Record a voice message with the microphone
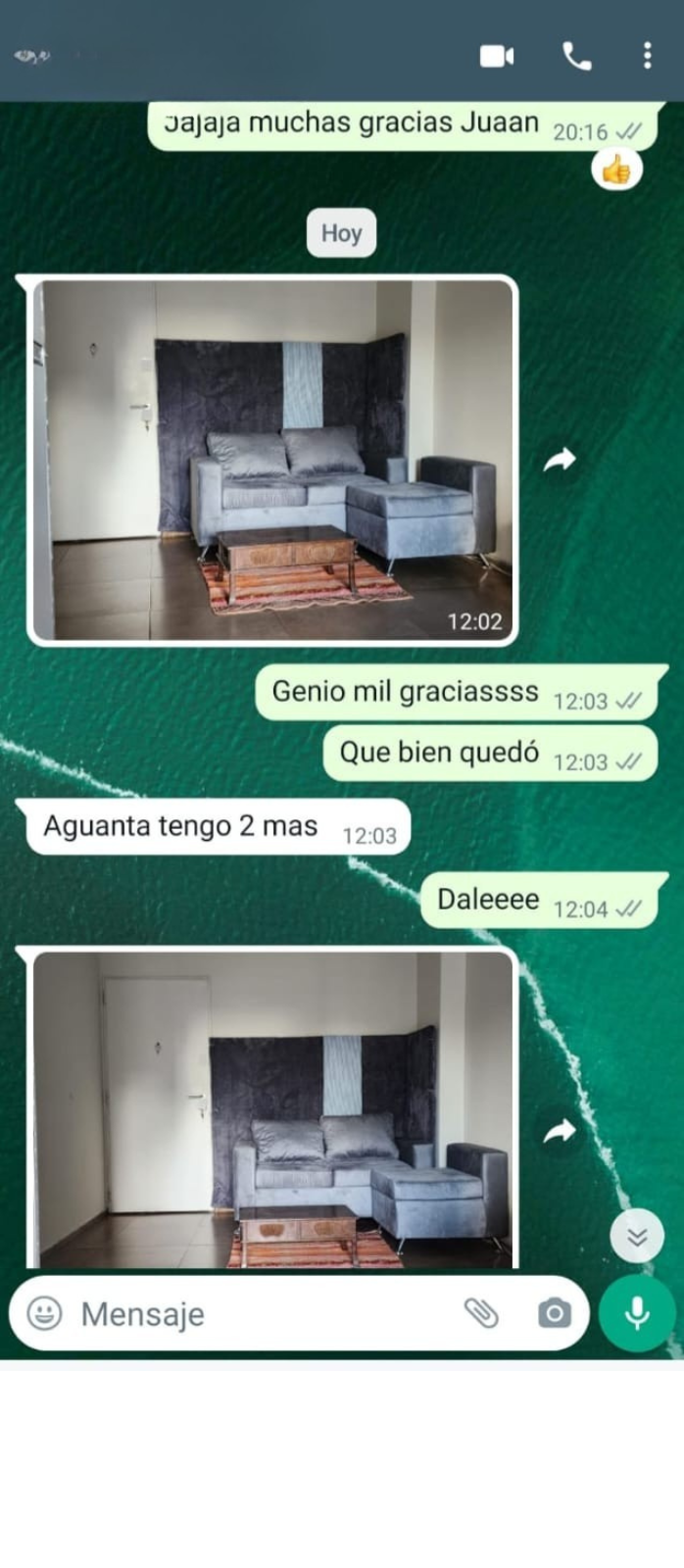 pyautogui.click(x=637, y=1313)
